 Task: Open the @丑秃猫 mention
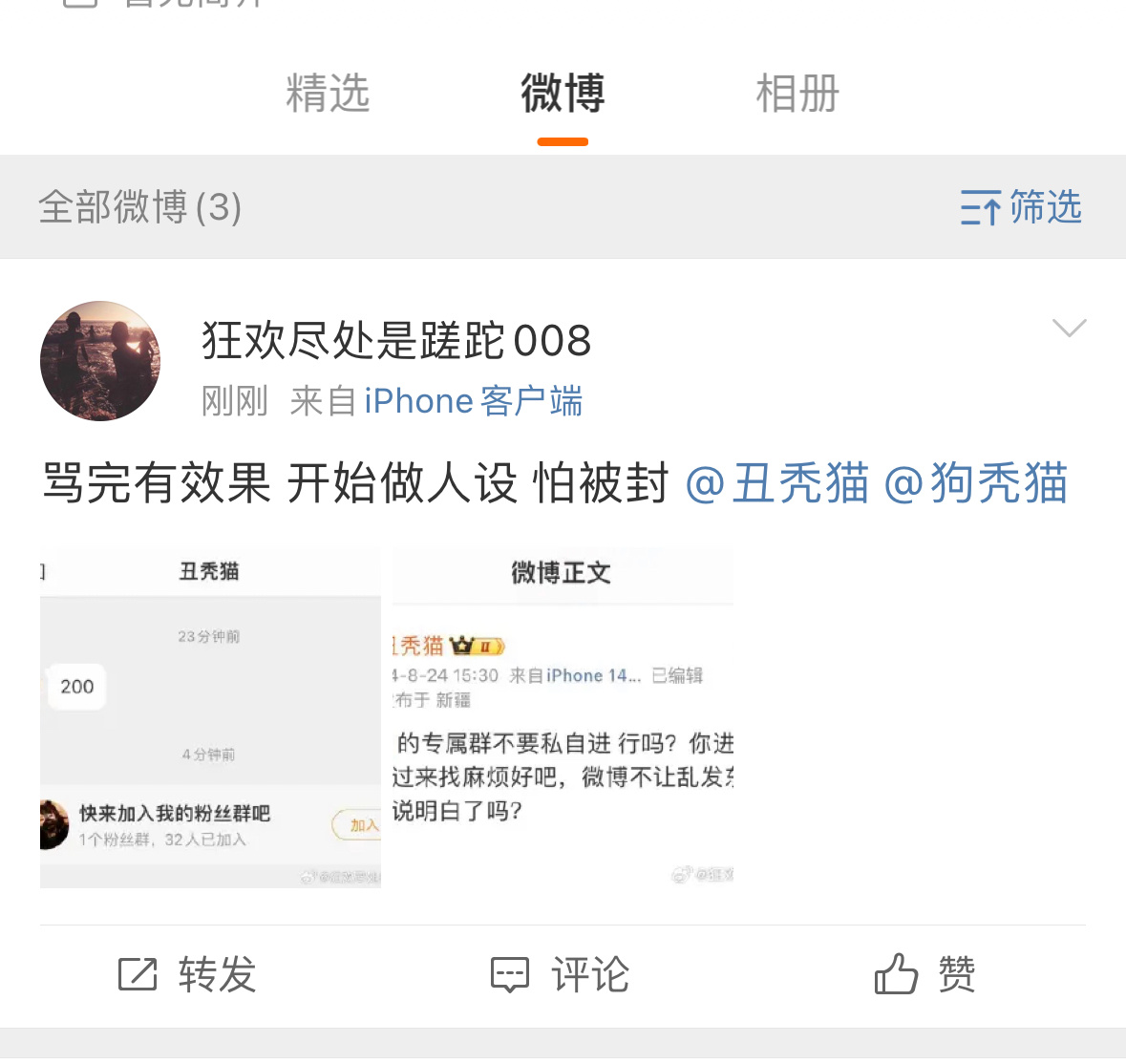[777, 482]
